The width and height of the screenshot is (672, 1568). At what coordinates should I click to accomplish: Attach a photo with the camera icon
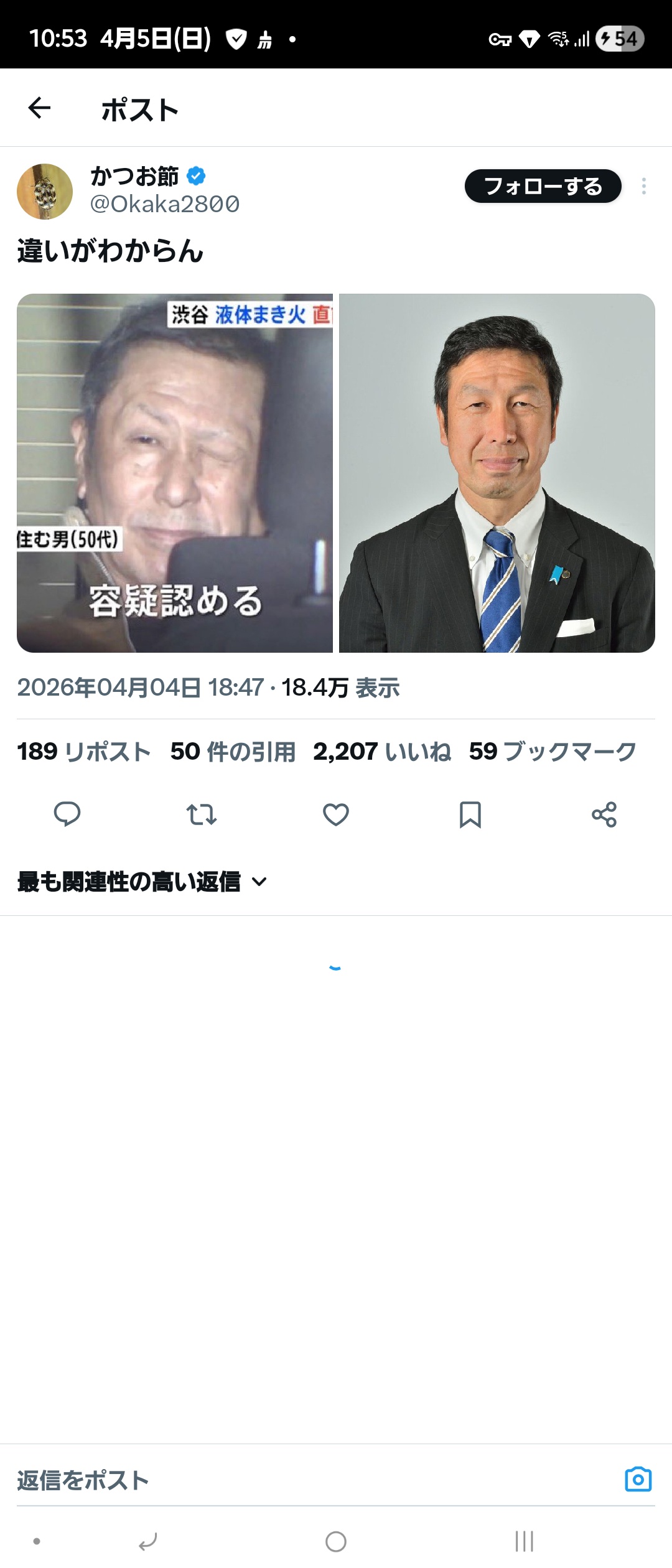(x=638, y=1479)
